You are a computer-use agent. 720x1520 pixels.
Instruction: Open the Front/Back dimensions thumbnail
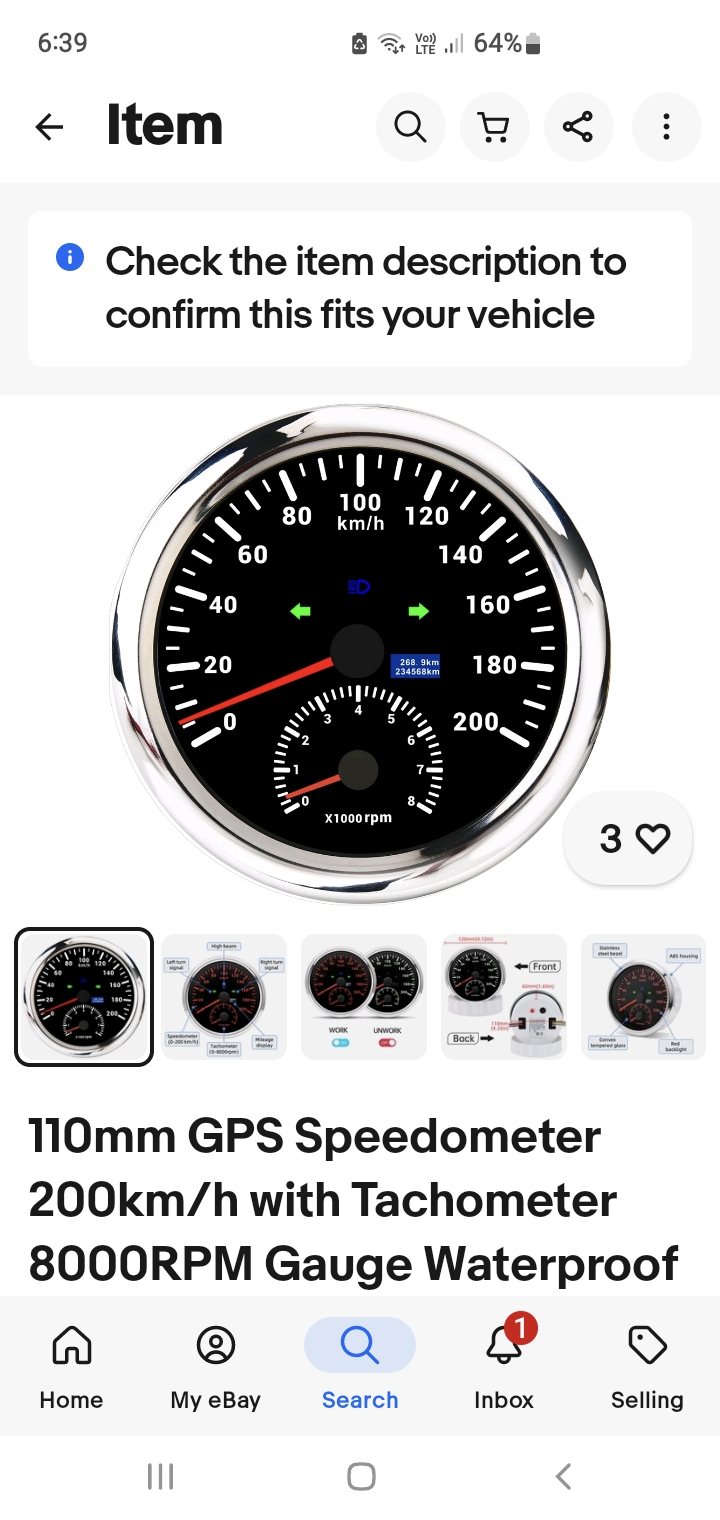click(503, 996)
